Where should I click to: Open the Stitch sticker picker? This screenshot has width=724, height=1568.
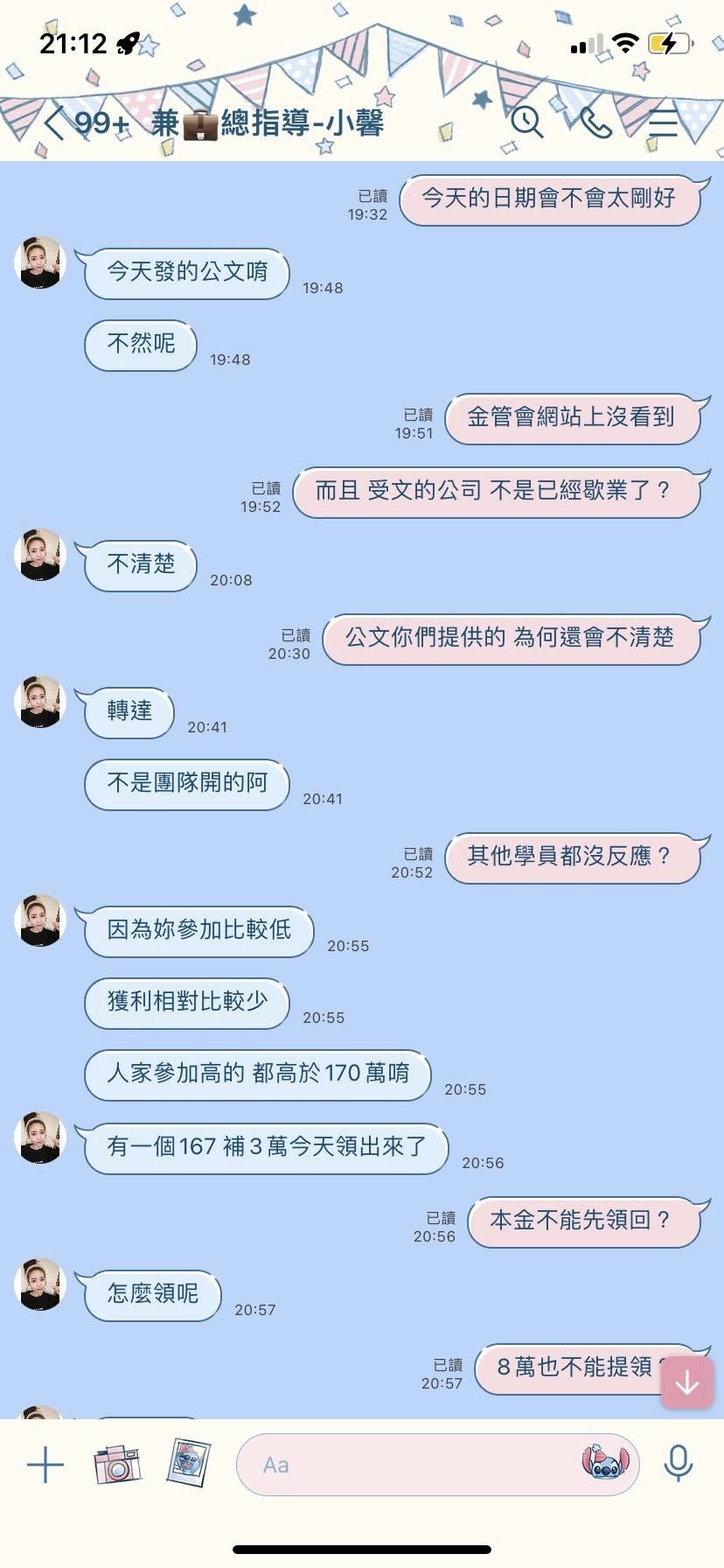(x=605, y=1462)
